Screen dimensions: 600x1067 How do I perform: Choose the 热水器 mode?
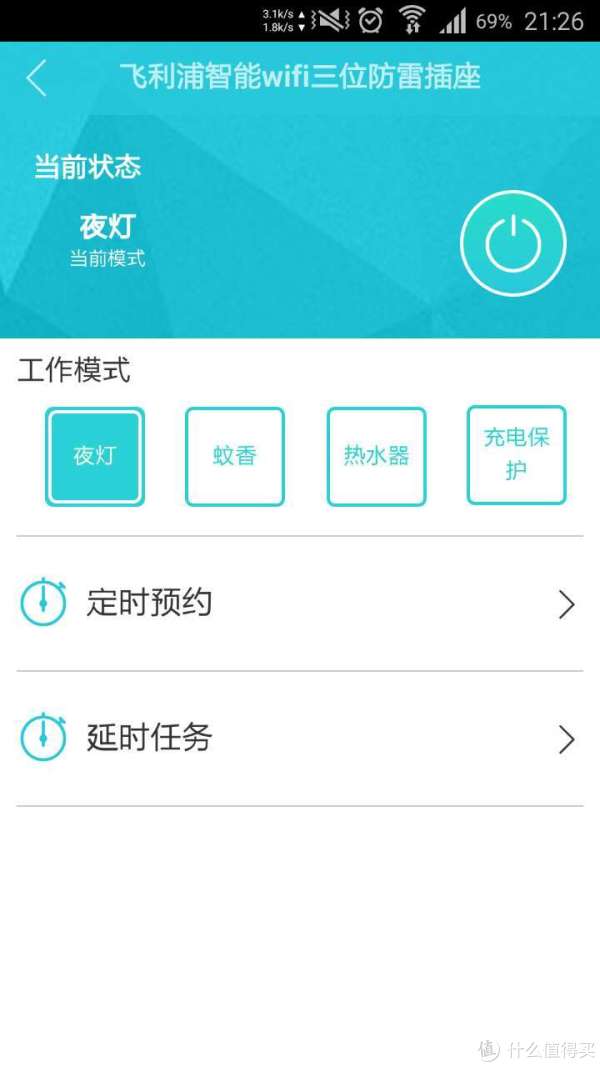click(x=376, y=456)
